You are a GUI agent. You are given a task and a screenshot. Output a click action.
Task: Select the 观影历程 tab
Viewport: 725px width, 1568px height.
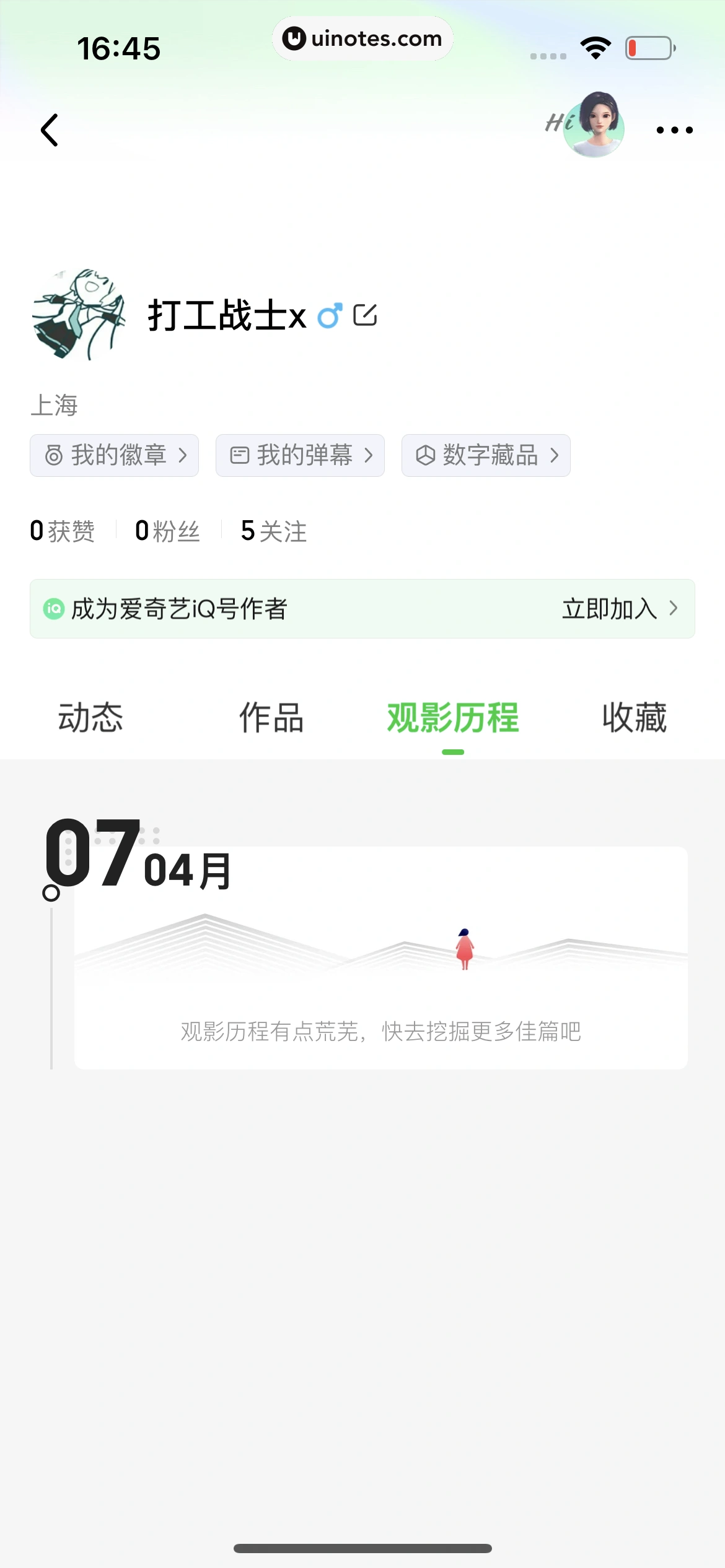pos(453,718)
